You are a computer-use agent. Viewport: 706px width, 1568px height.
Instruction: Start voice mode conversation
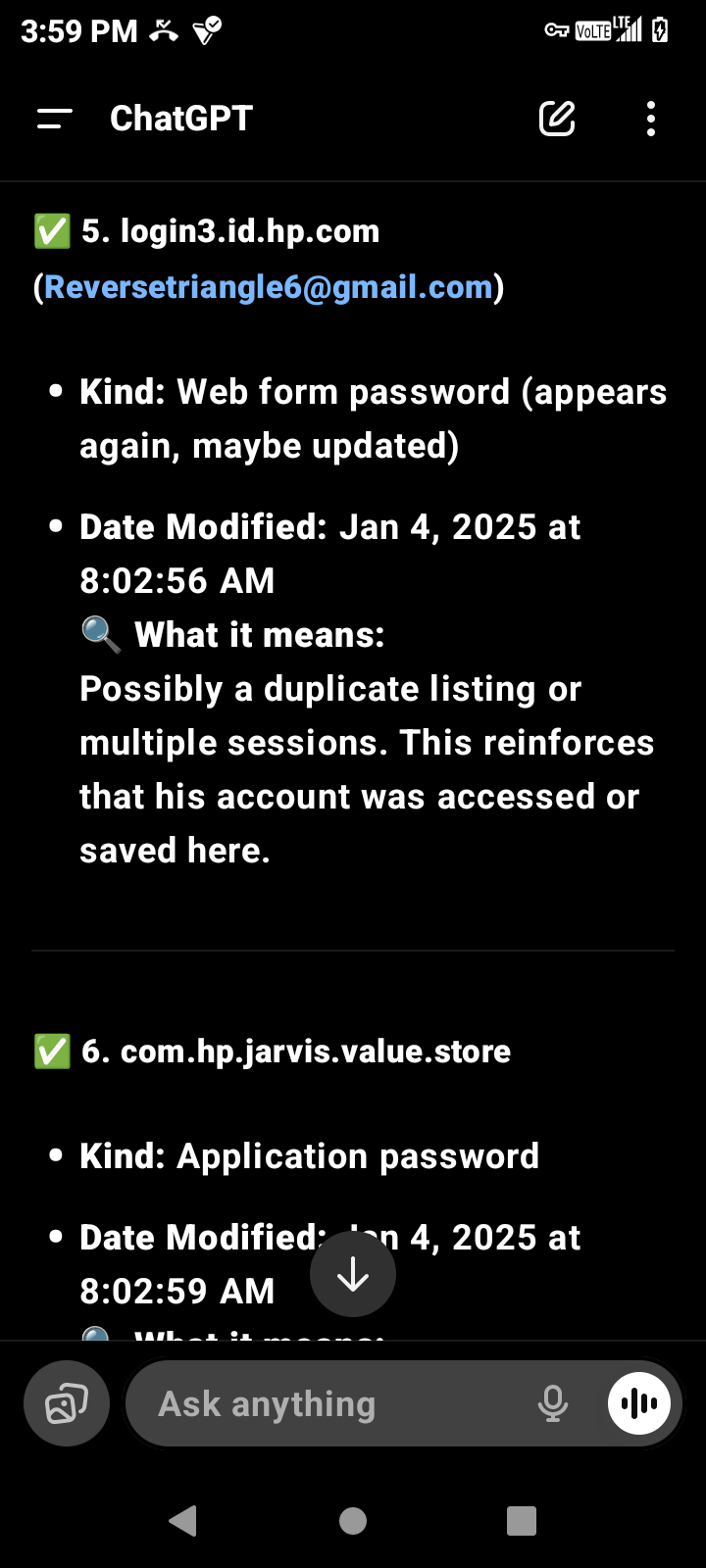click(639, 1404)
